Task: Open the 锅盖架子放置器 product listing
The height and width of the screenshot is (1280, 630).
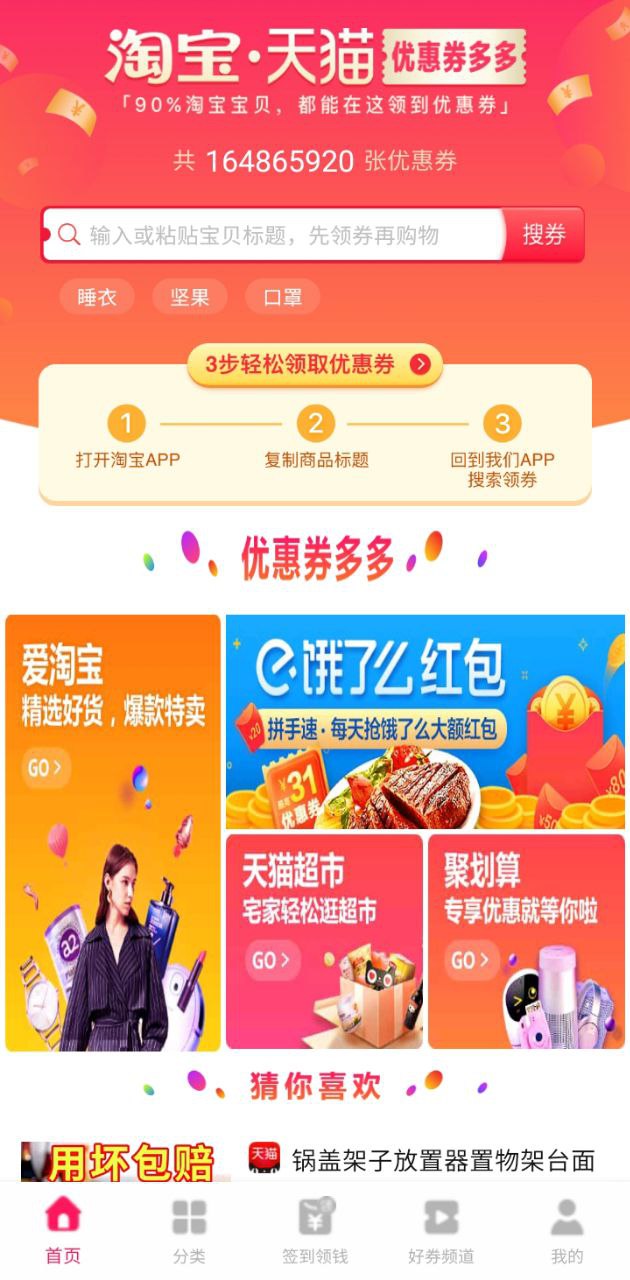Action: pos(443,1160)
